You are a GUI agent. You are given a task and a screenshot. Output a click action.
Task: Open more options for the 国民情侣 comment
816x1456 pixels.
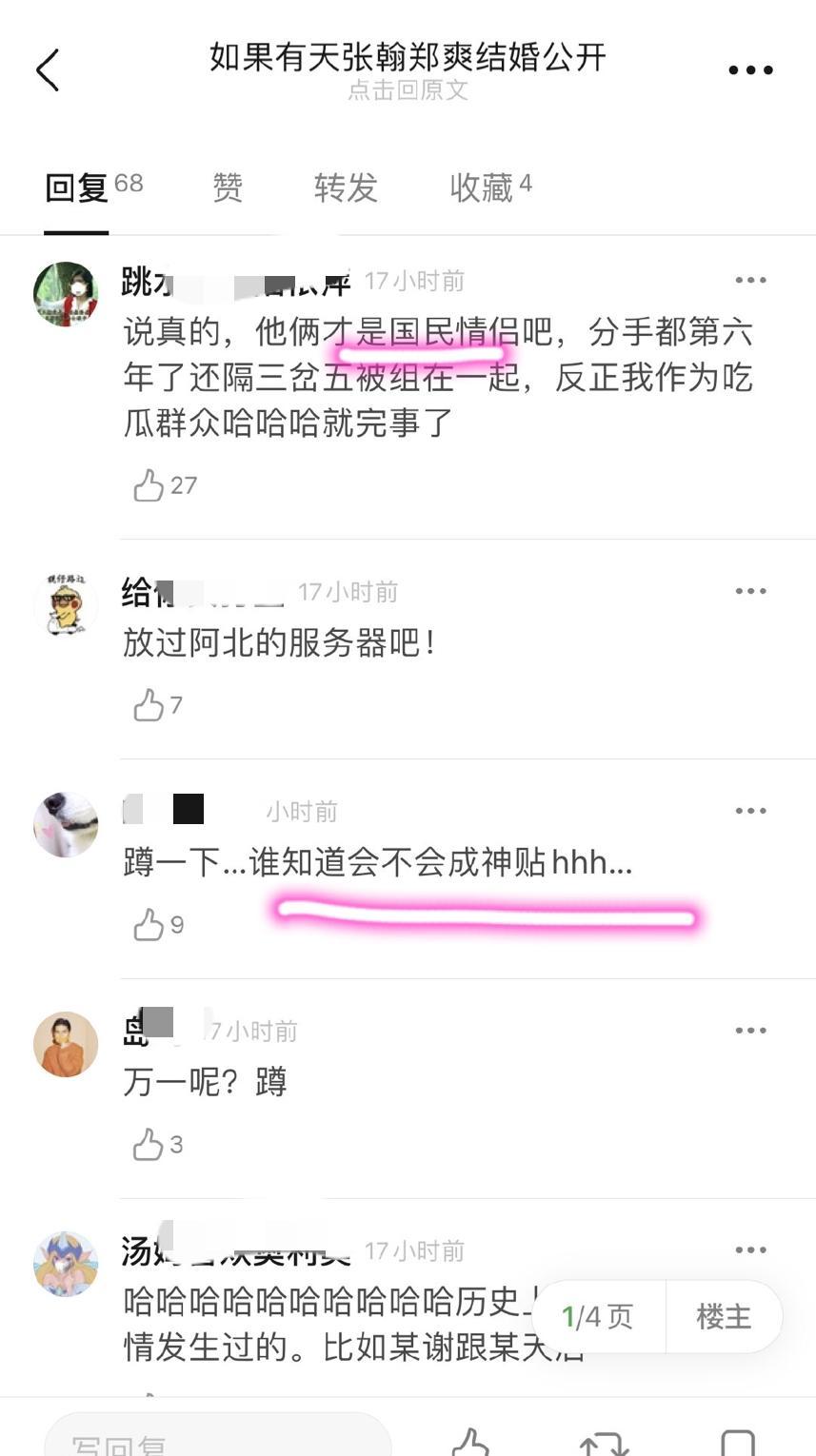click(750, 280)
